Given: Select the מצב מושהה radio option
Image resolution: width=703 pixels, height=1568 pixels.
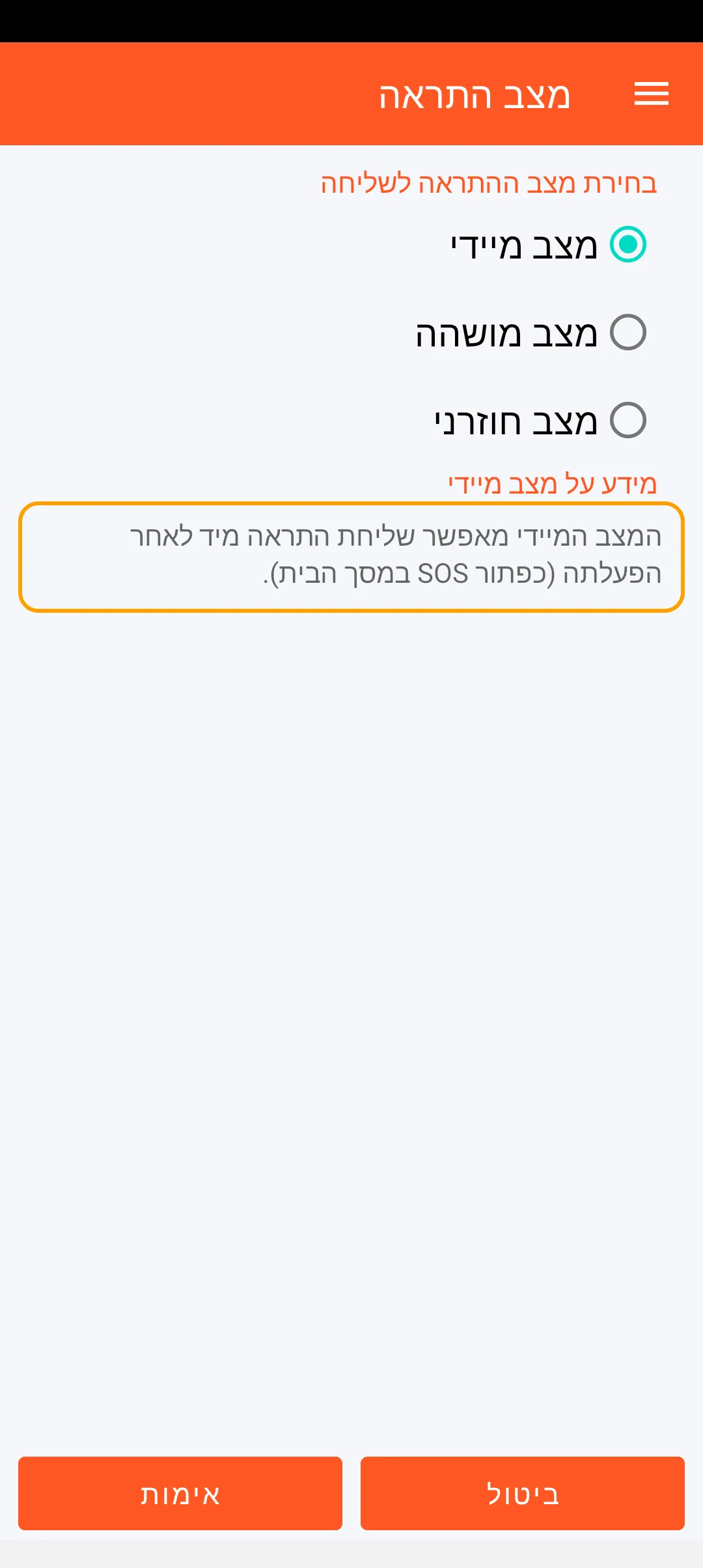Looking at the screenshot, I should tap(627, 333).
